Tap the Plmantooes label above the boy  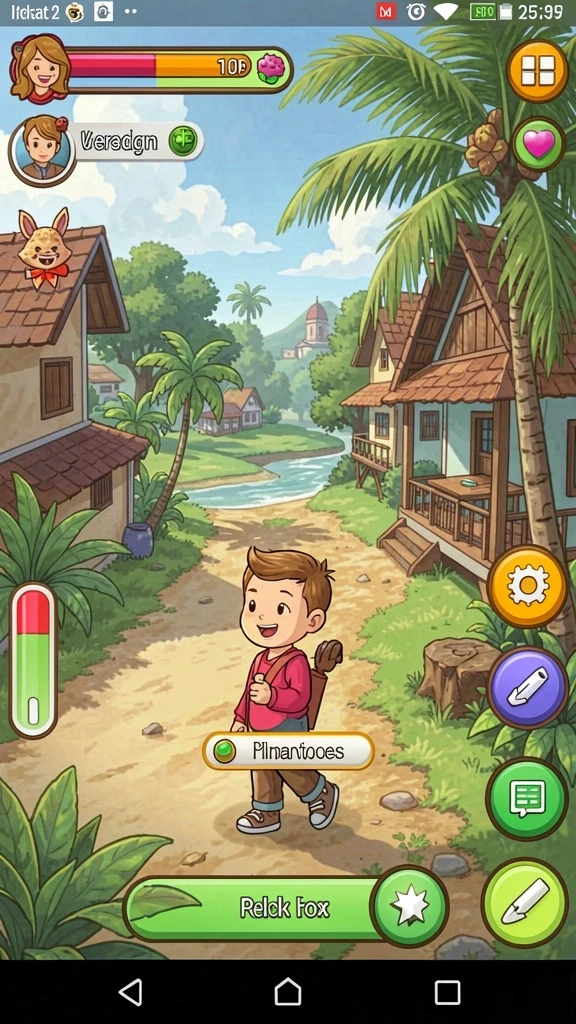click(x=288, y=751)
